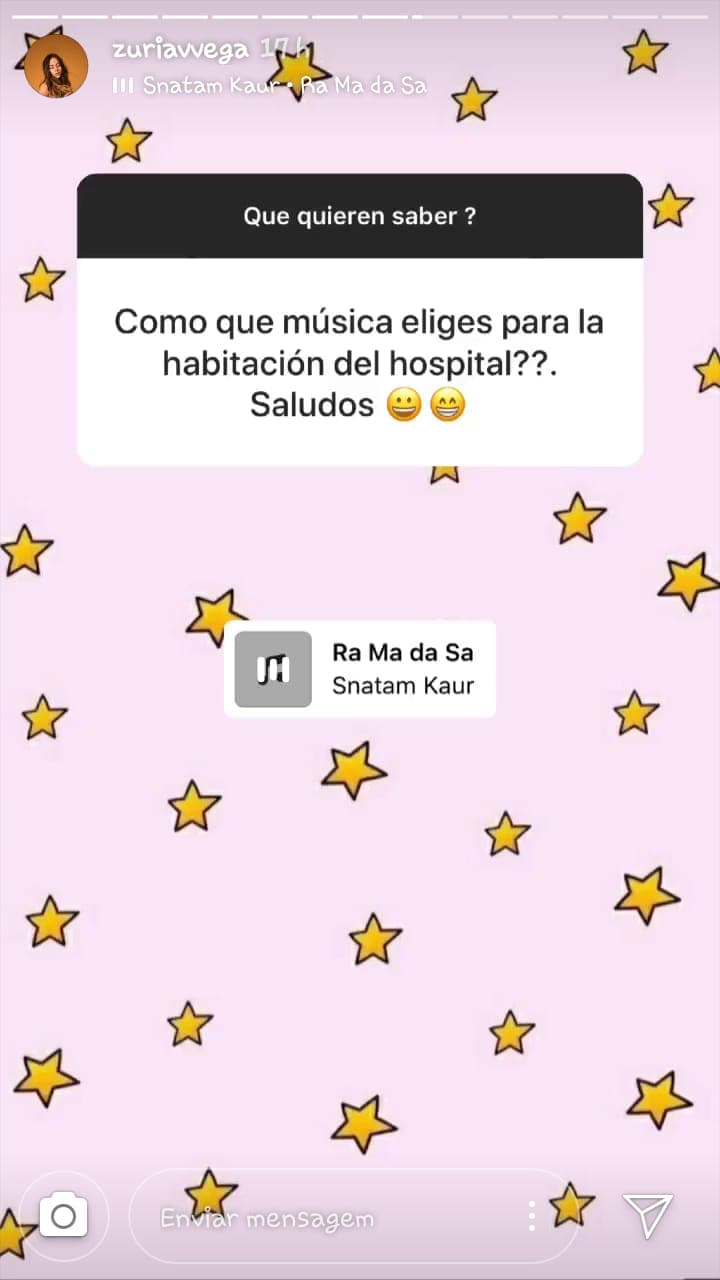Open the zuriavvega username link

coord(180,50)
